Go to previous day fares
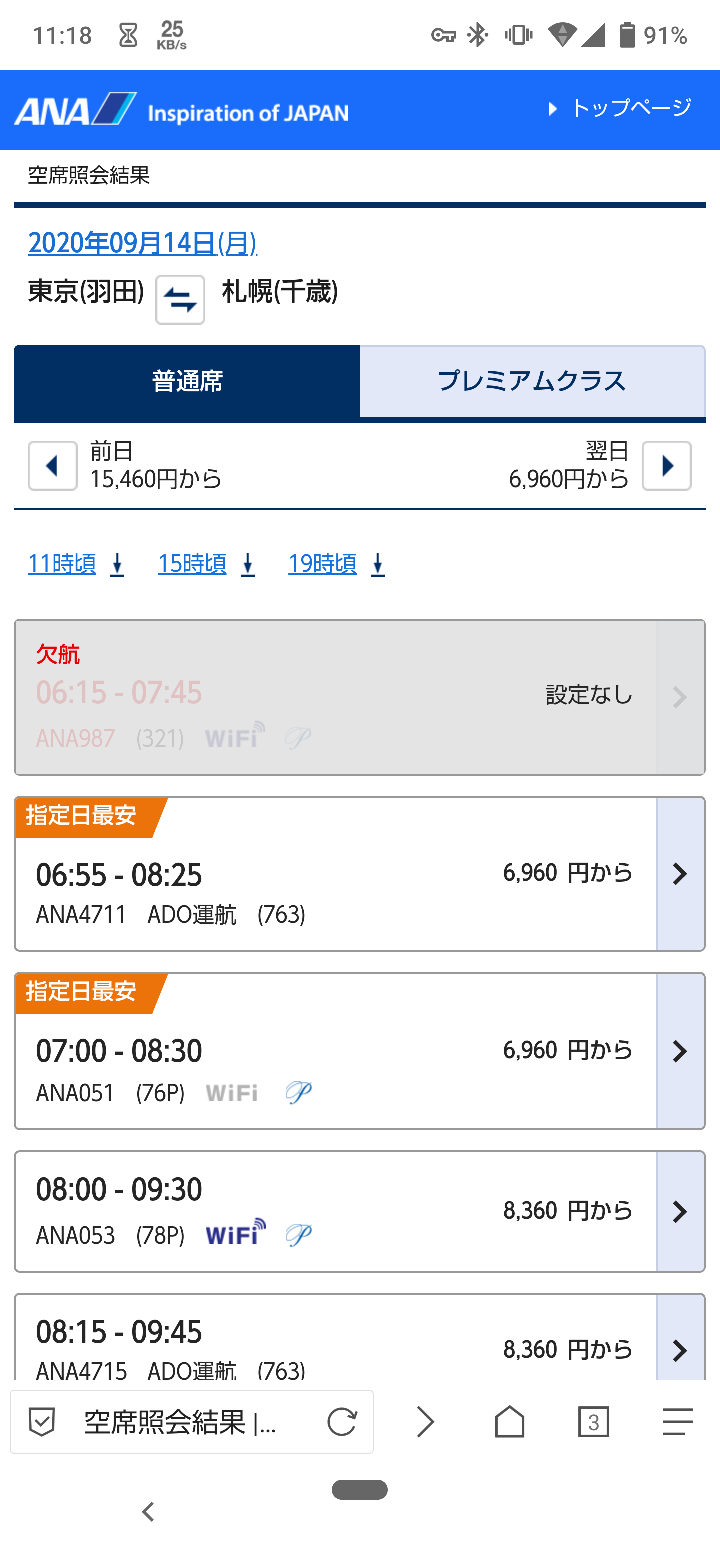Viewport: 720px width, 1560px height. pyautogui.click(x=53, y=466)
